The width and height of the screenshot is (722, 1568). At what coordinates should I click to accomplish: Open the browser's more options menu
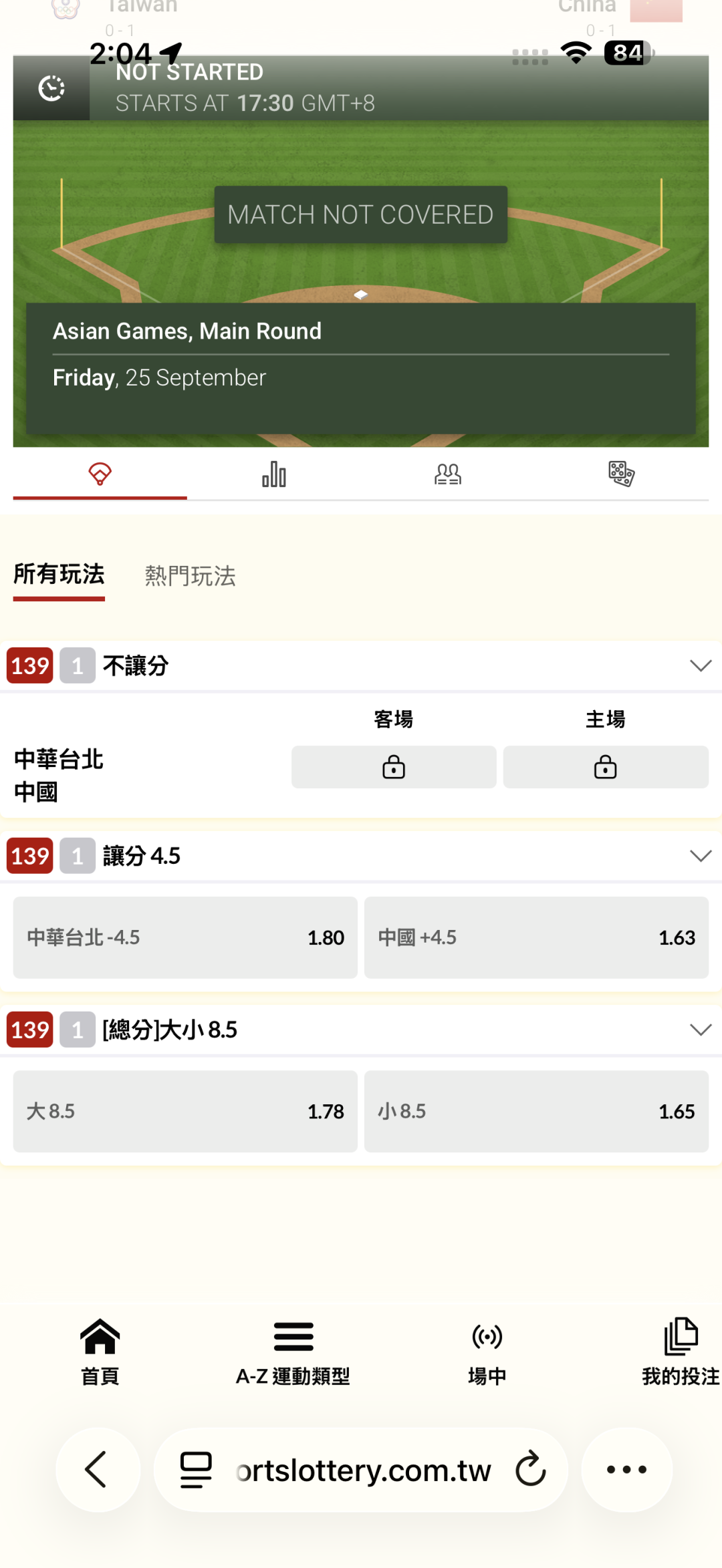pos(626,1469)
